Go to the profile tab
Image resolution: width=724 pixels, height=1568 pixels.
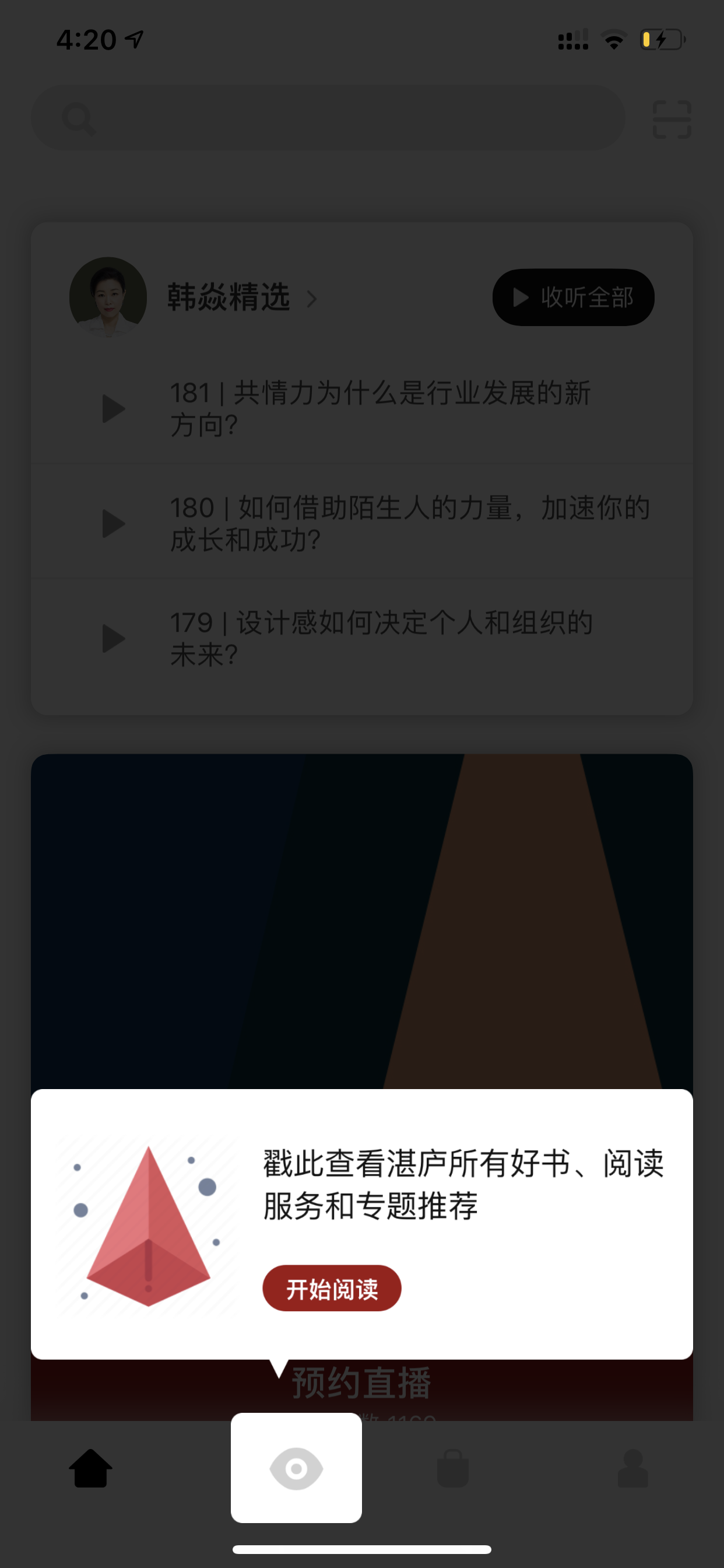632,1468
